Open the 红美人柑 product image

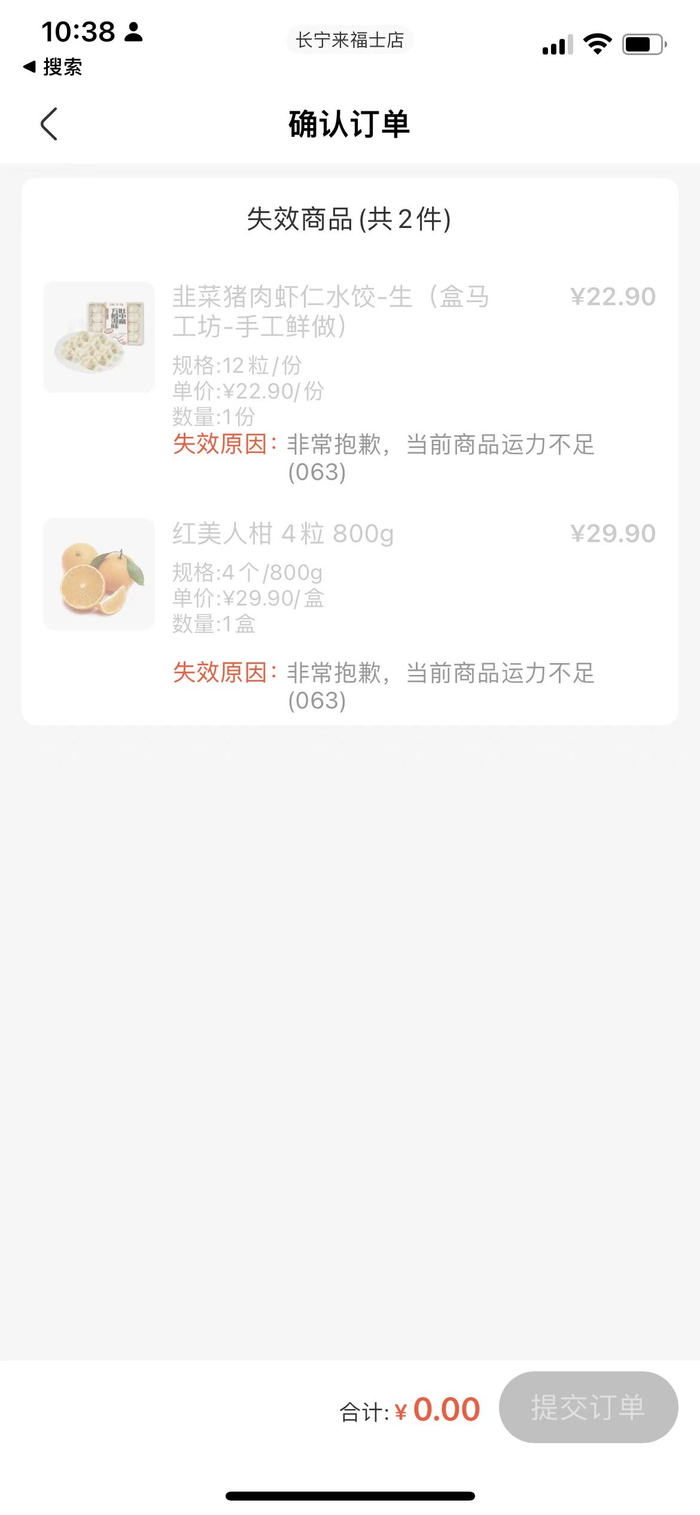99,574
